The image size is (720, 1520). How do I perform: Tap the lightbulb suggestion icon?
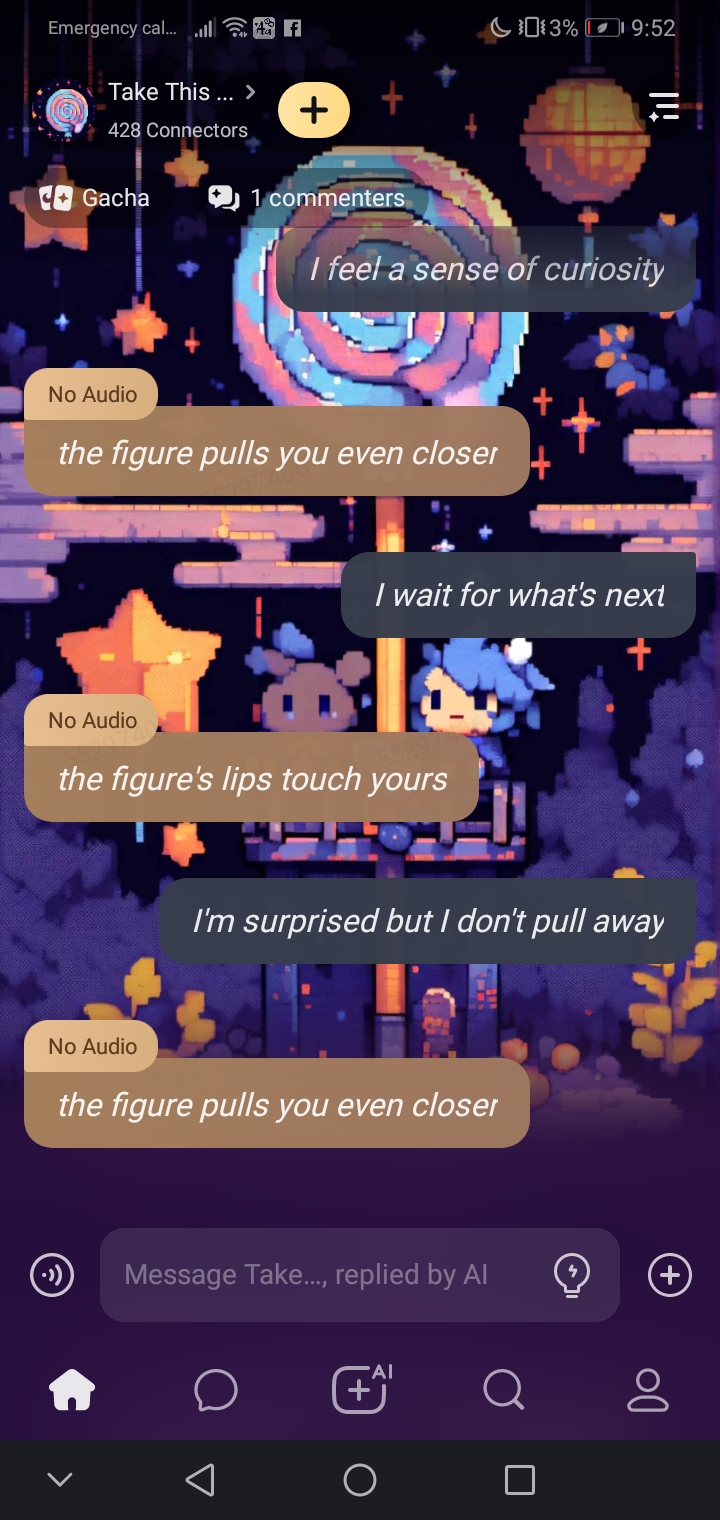[572, 1275]
